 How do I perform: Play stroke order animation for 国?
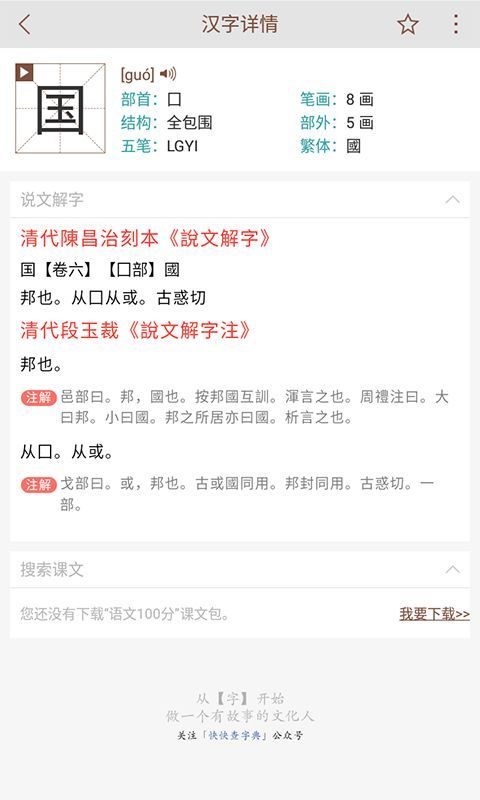(24, 72)
